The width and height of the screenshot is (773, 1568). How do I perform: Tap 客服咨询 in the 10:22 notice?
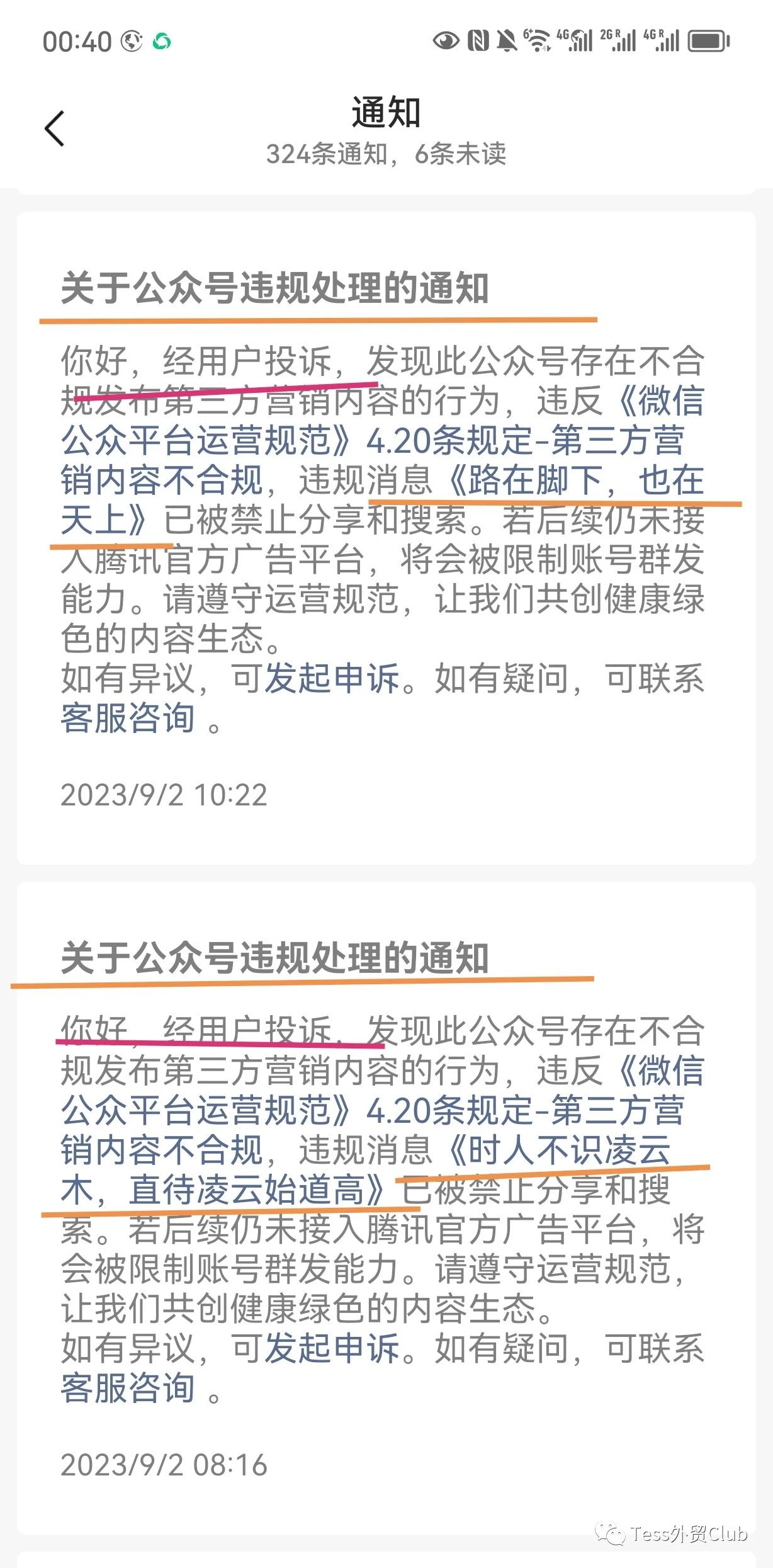tap(128, 718)
